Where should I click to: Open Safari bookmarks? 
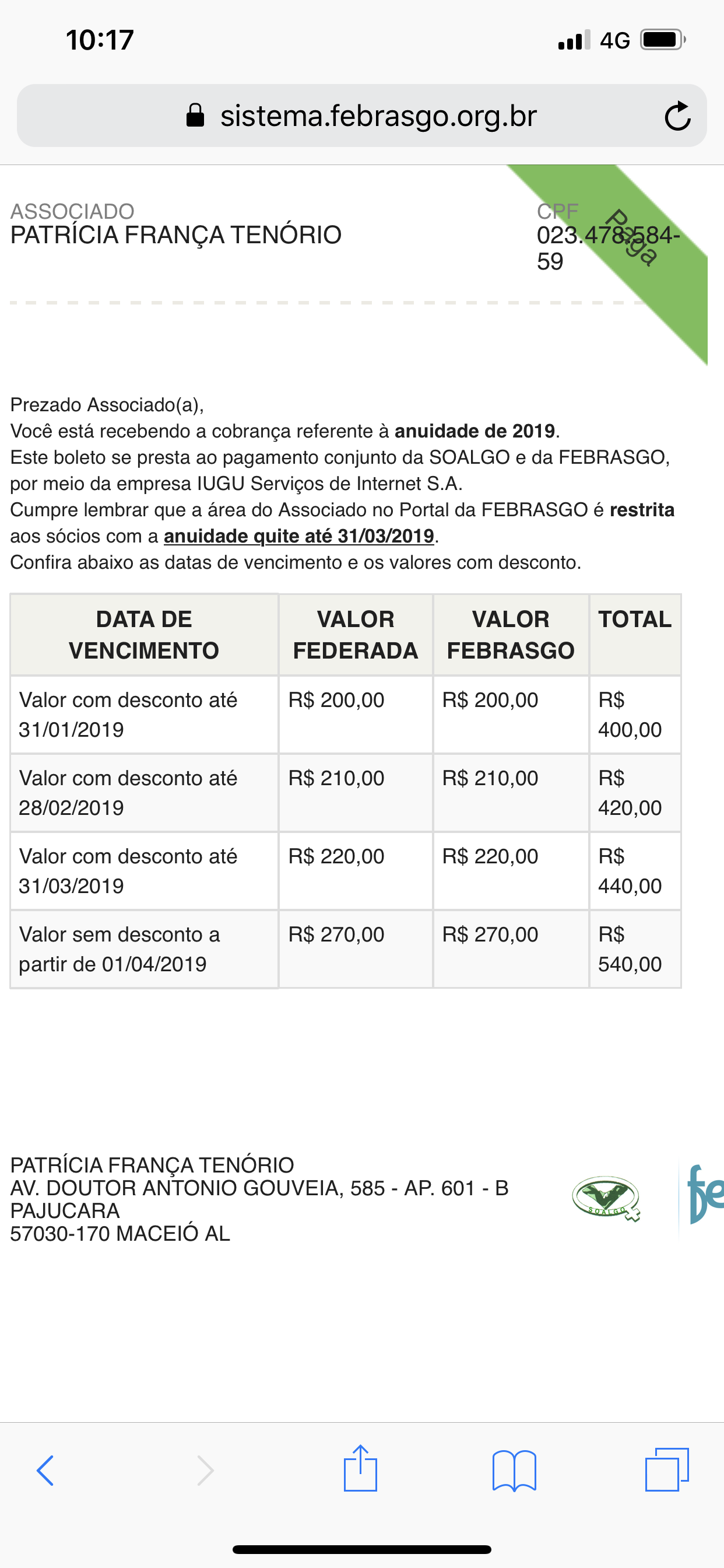pyautogui.click(x=514, y=1471)
